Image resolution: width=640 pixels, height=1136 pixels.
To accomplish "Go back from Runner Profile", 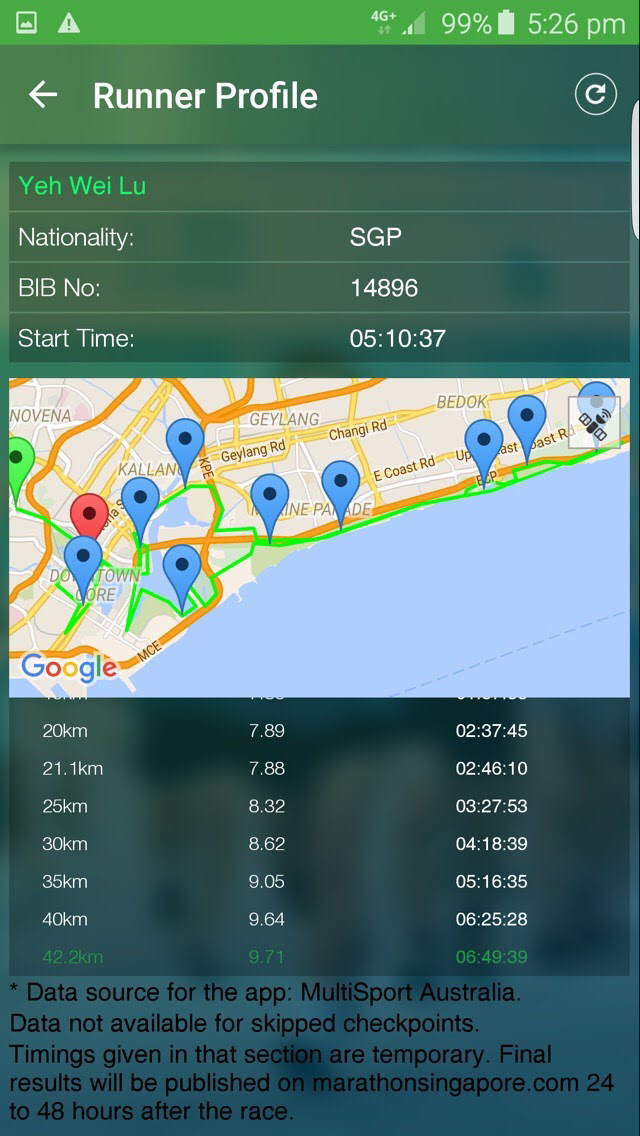I will pyautogui.click(x=43, y=95).
